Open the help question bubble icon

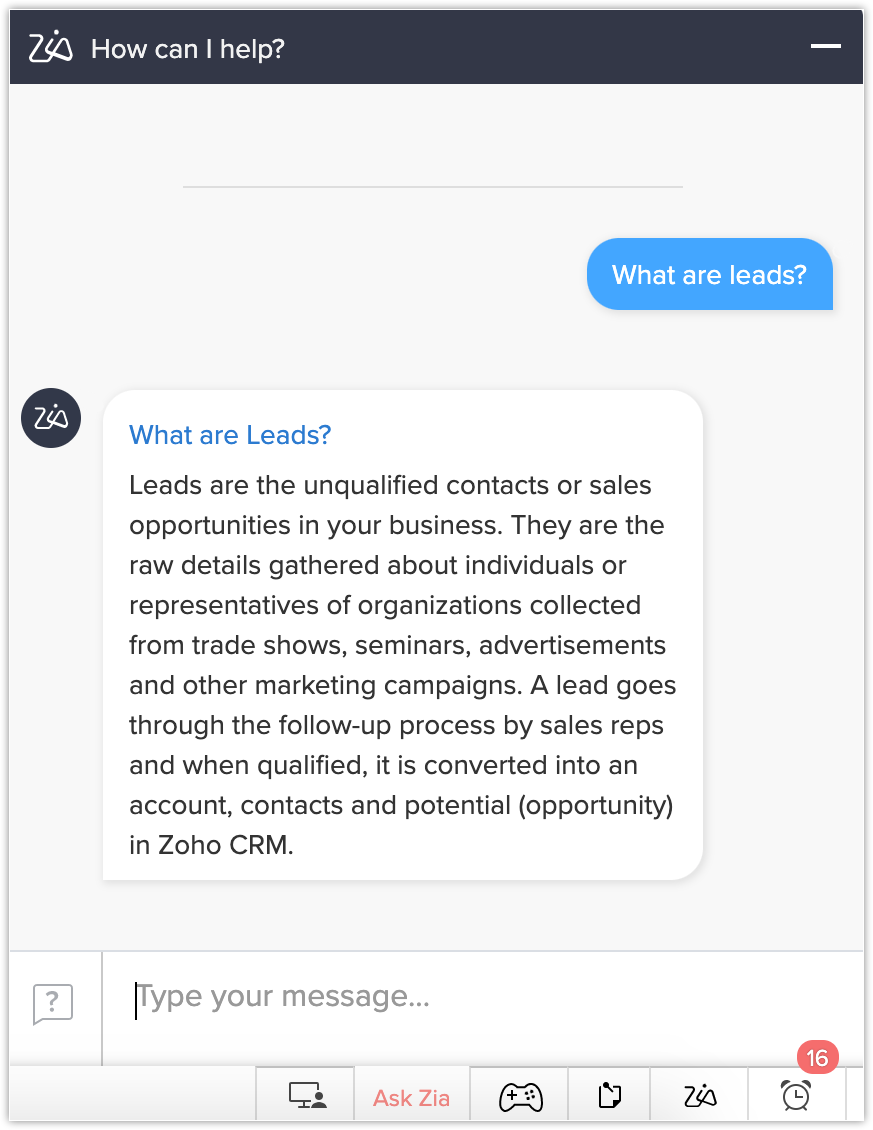pos(53,1003)
